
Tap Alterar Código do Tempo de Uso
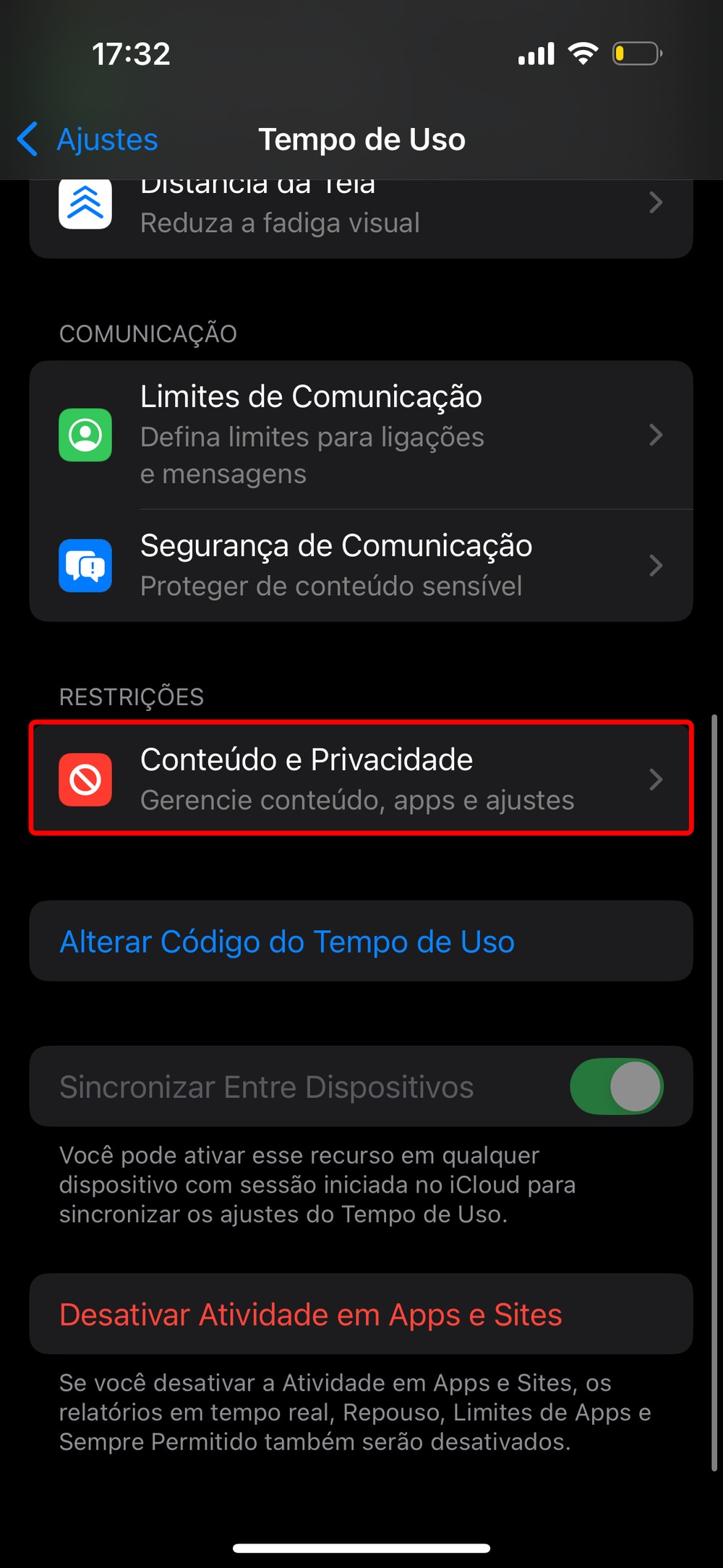287,942
